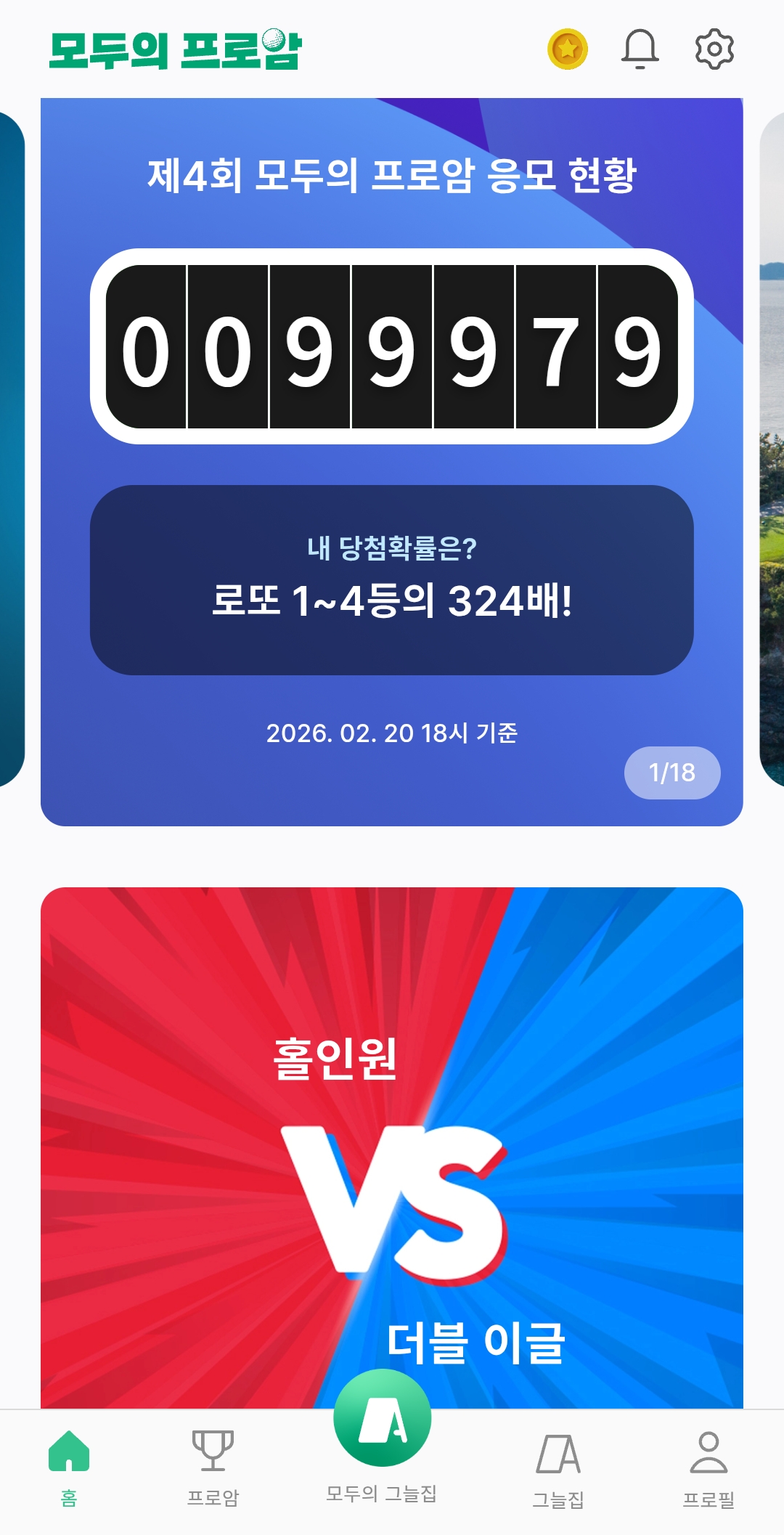Viewport: 784px width, 1535px height.
Task: Open the gold coin points icon
Action: click(x=567, y=49)
